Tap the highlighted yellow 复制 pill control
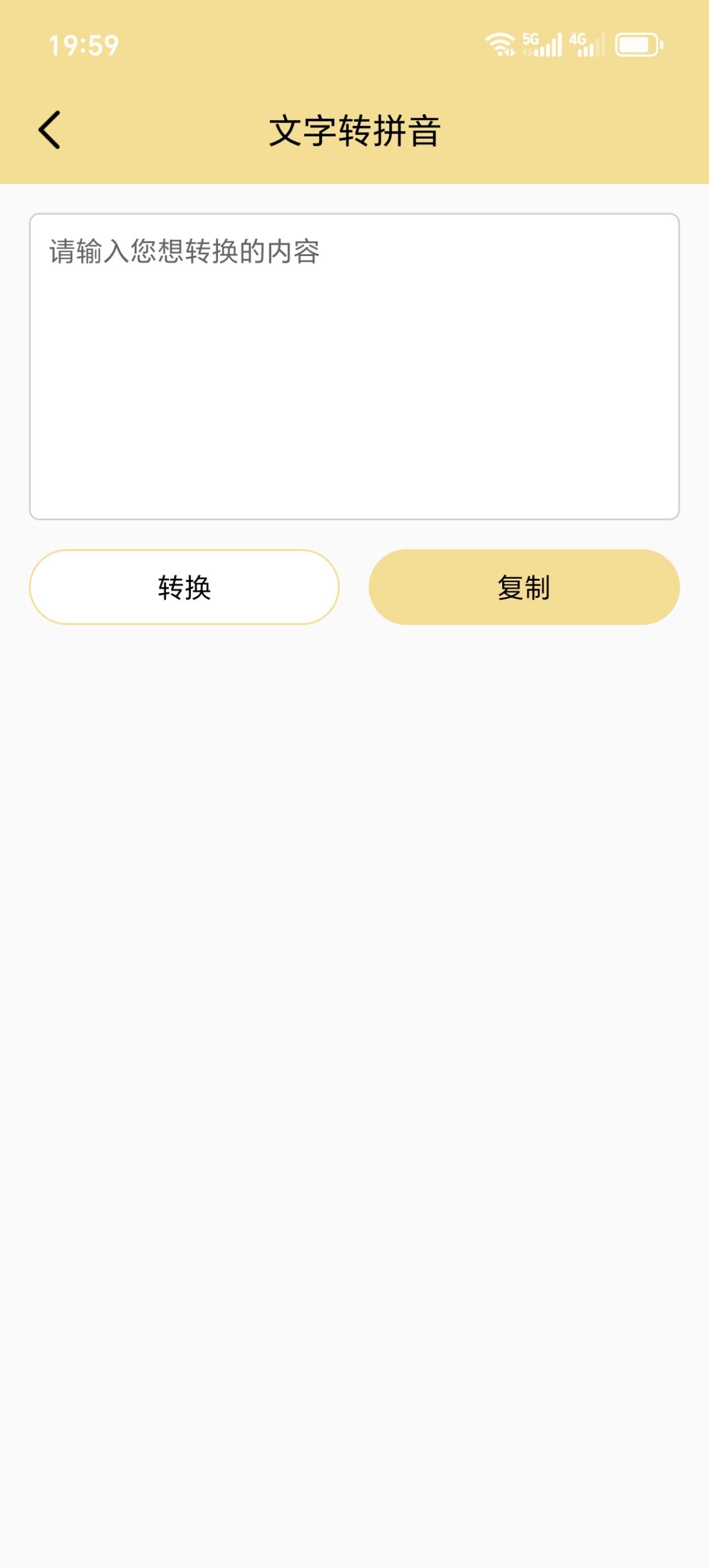709x1568 pixels. (x=524, y=587)
